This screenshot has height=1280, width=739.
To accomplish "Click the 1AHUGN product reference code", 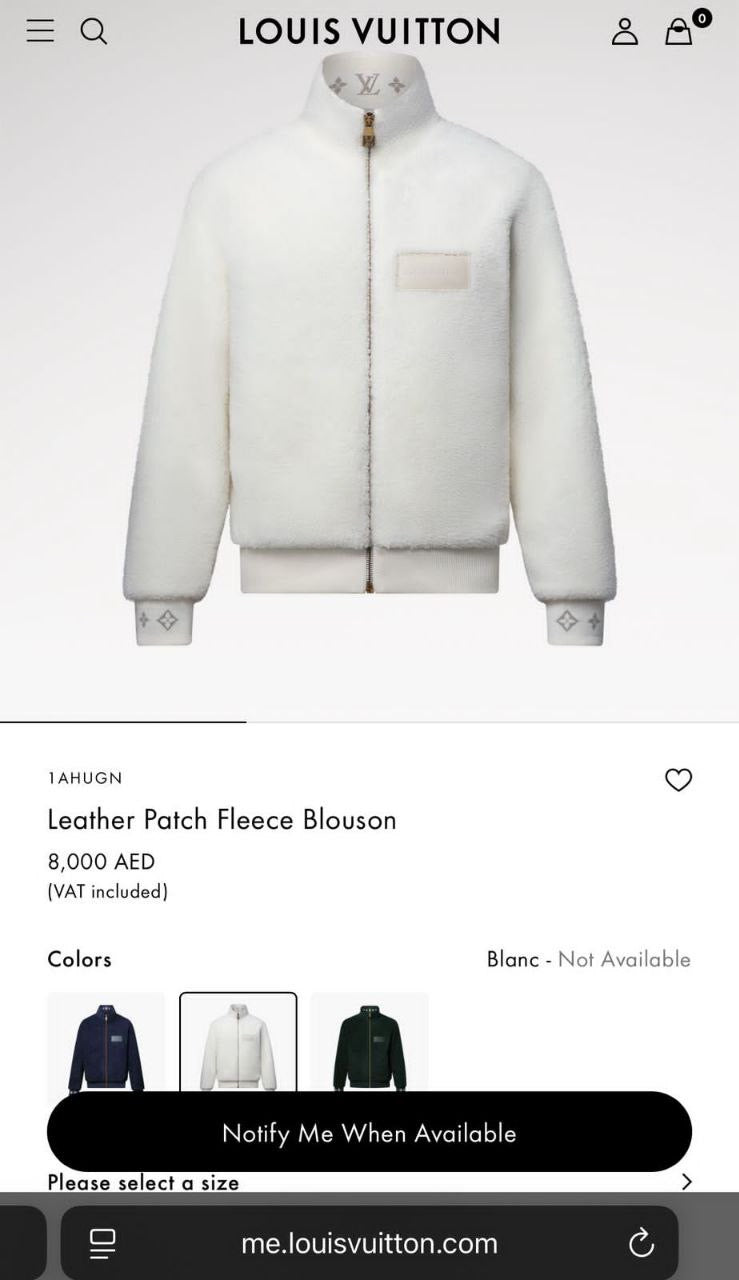I will [x=83, y=778].
